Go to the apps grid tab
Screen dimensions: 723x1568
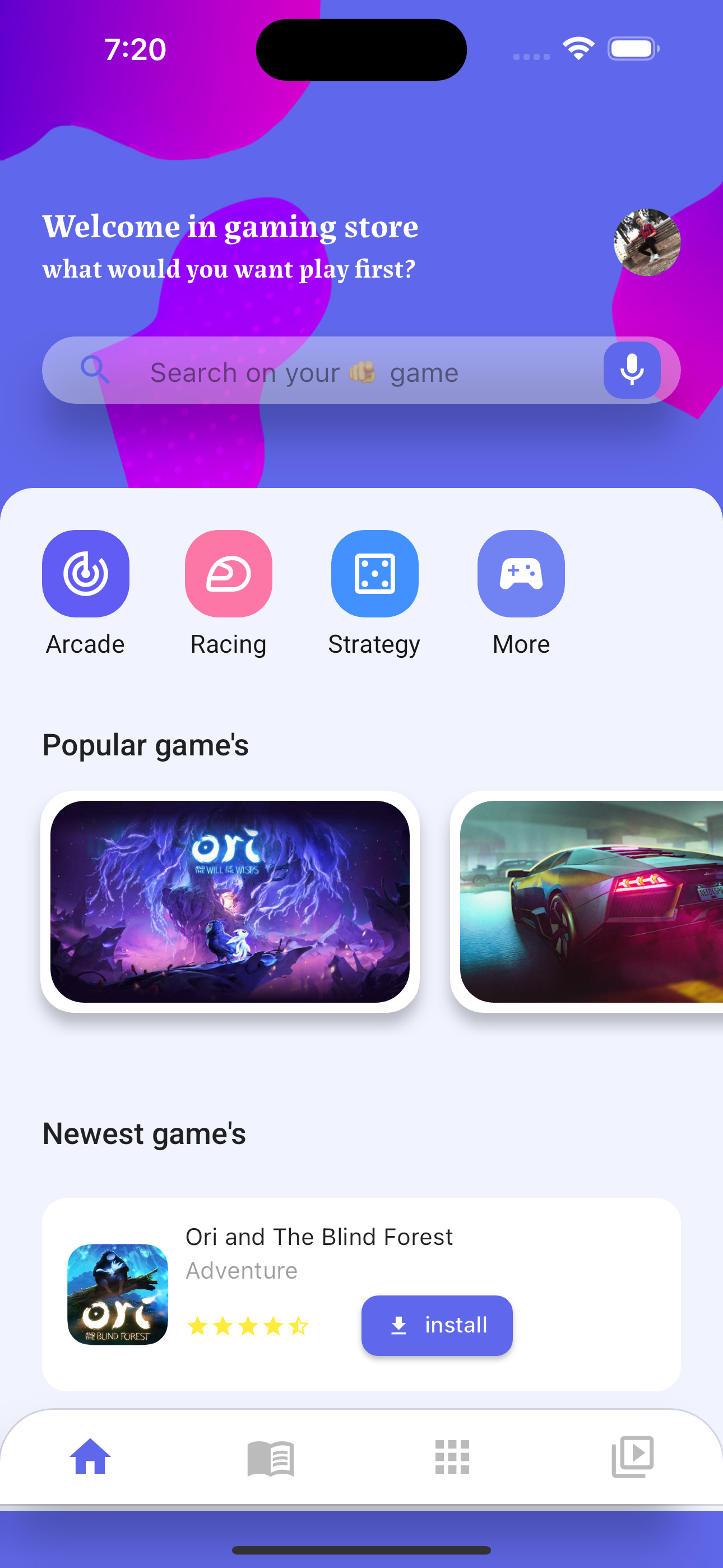point(452,1456)
